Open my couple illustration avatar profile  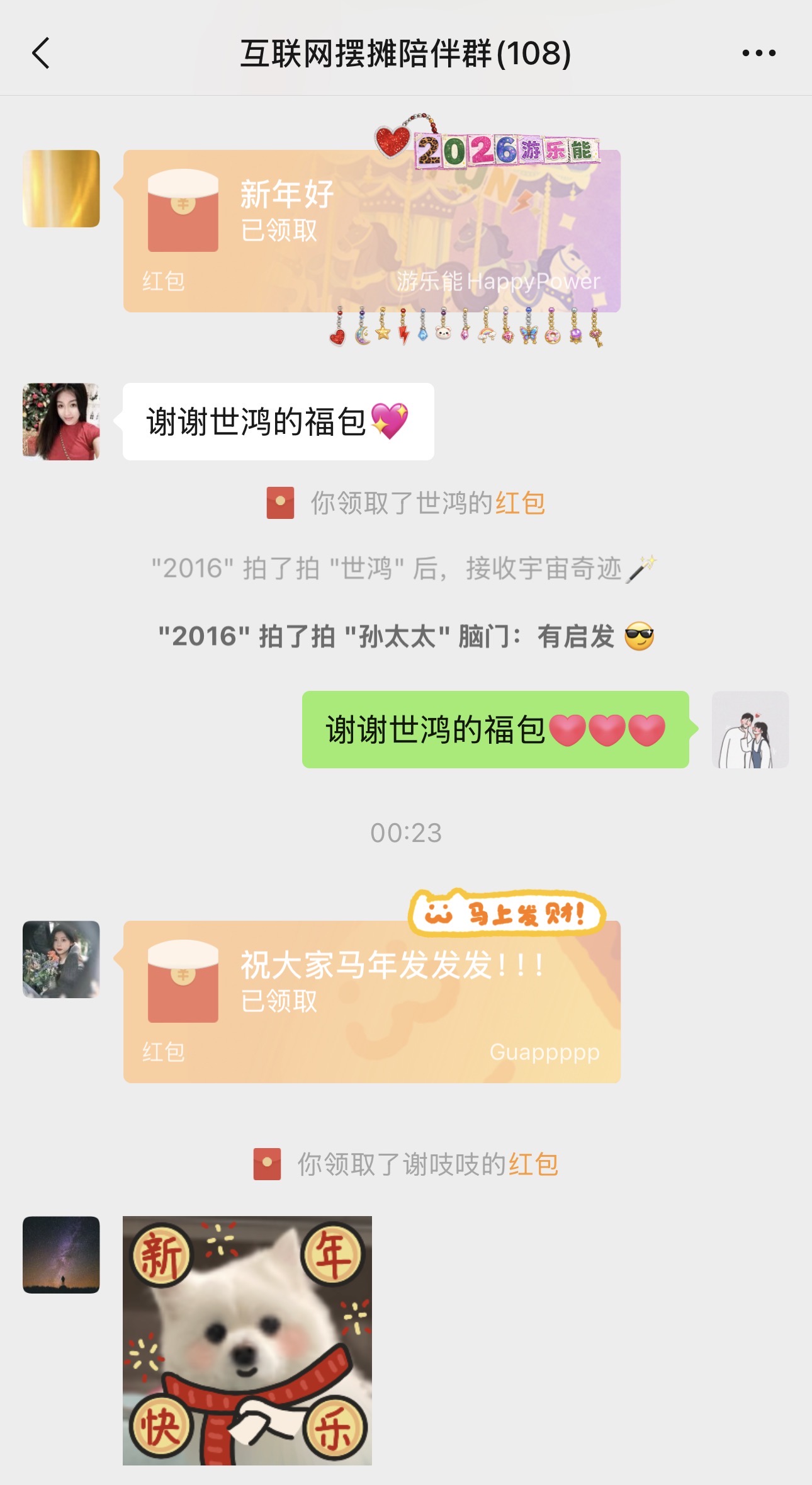(750, 729)
